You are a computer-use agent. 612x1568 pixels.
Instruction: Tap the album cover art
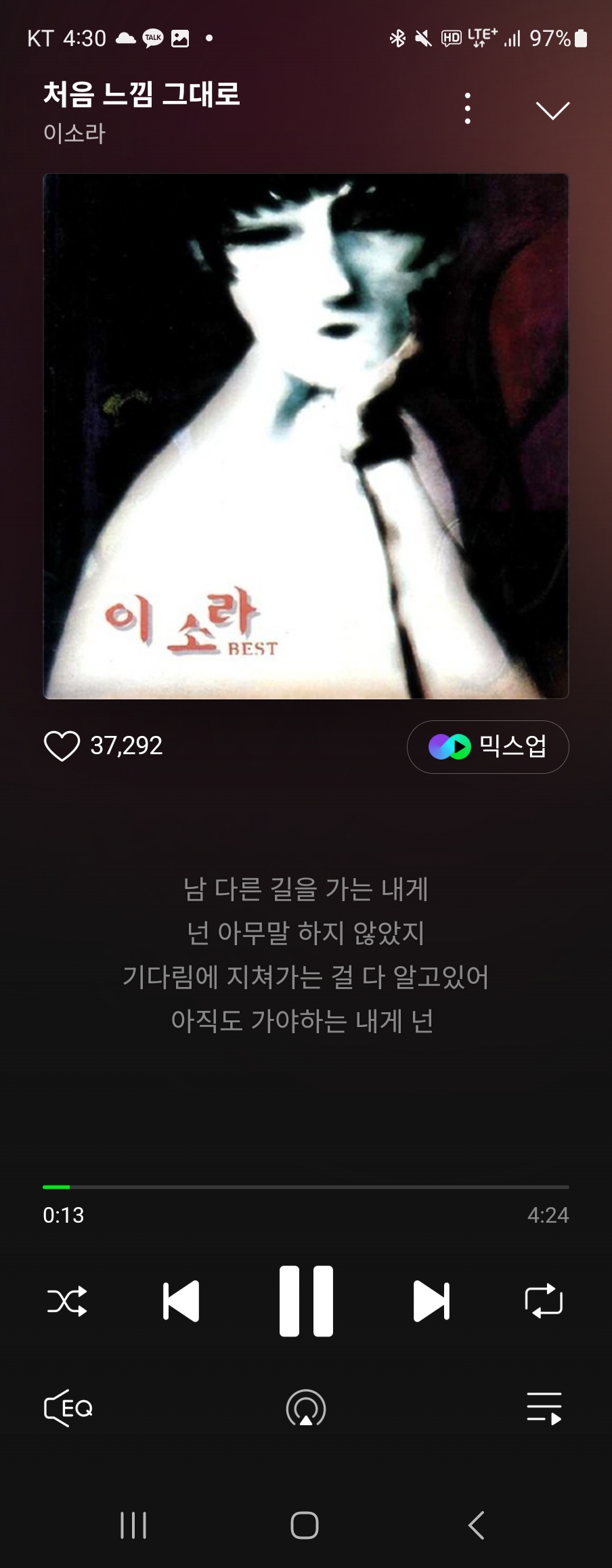(x=305, y=436)
